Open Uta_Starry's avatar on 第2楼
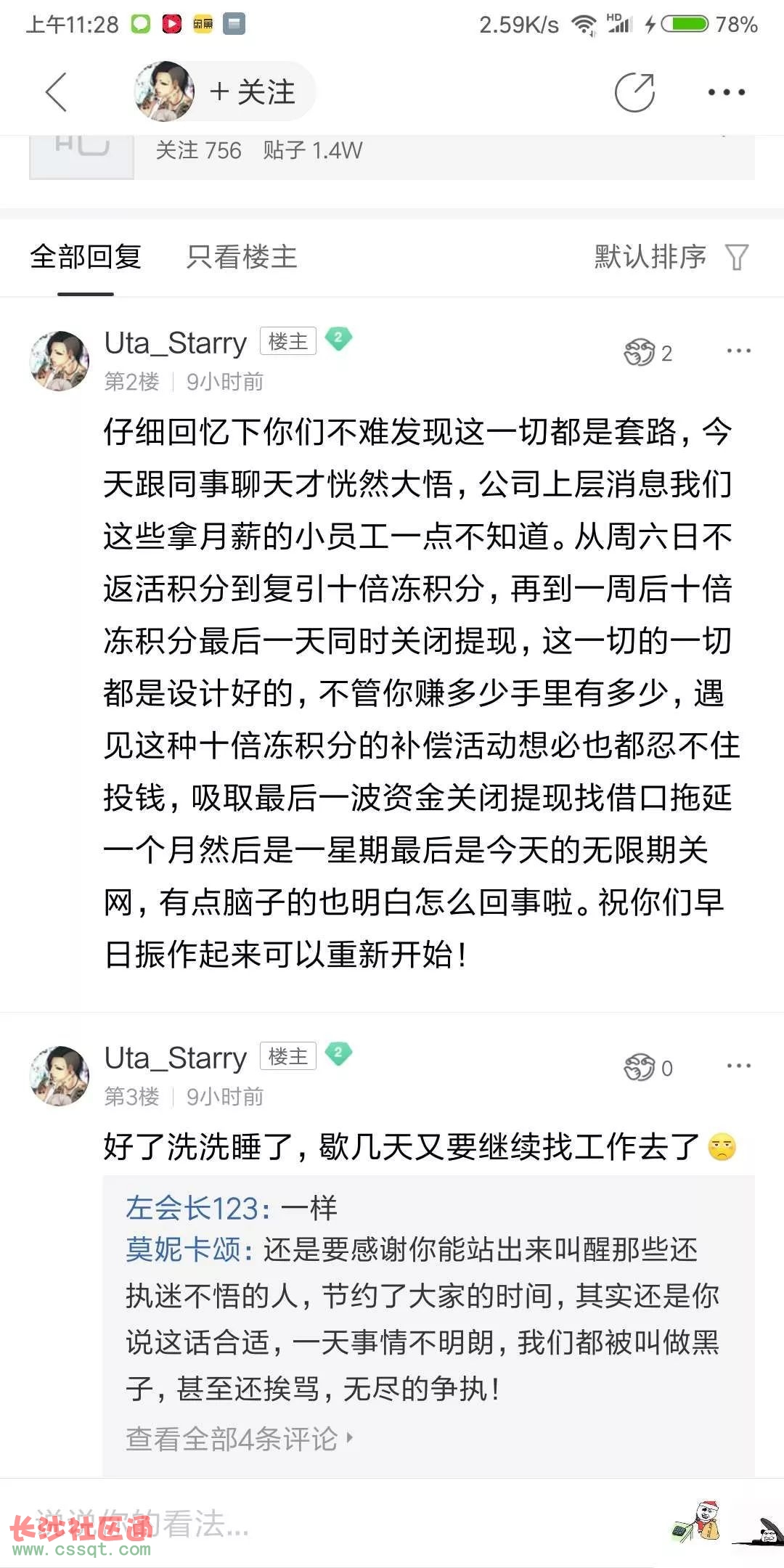Viewport: 784px width, 1568px height. pyautogui.click(x=60, y=361)
